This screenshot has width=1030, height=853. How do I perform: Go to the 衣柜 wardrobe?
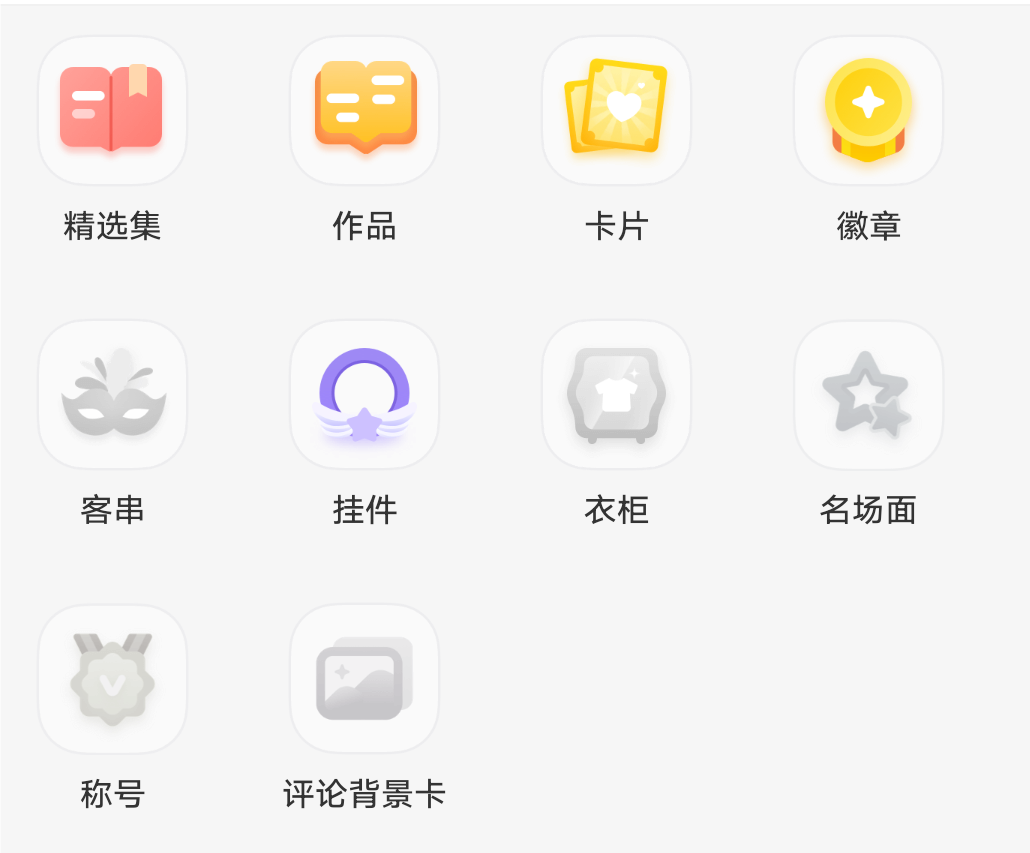coord(616,395)
